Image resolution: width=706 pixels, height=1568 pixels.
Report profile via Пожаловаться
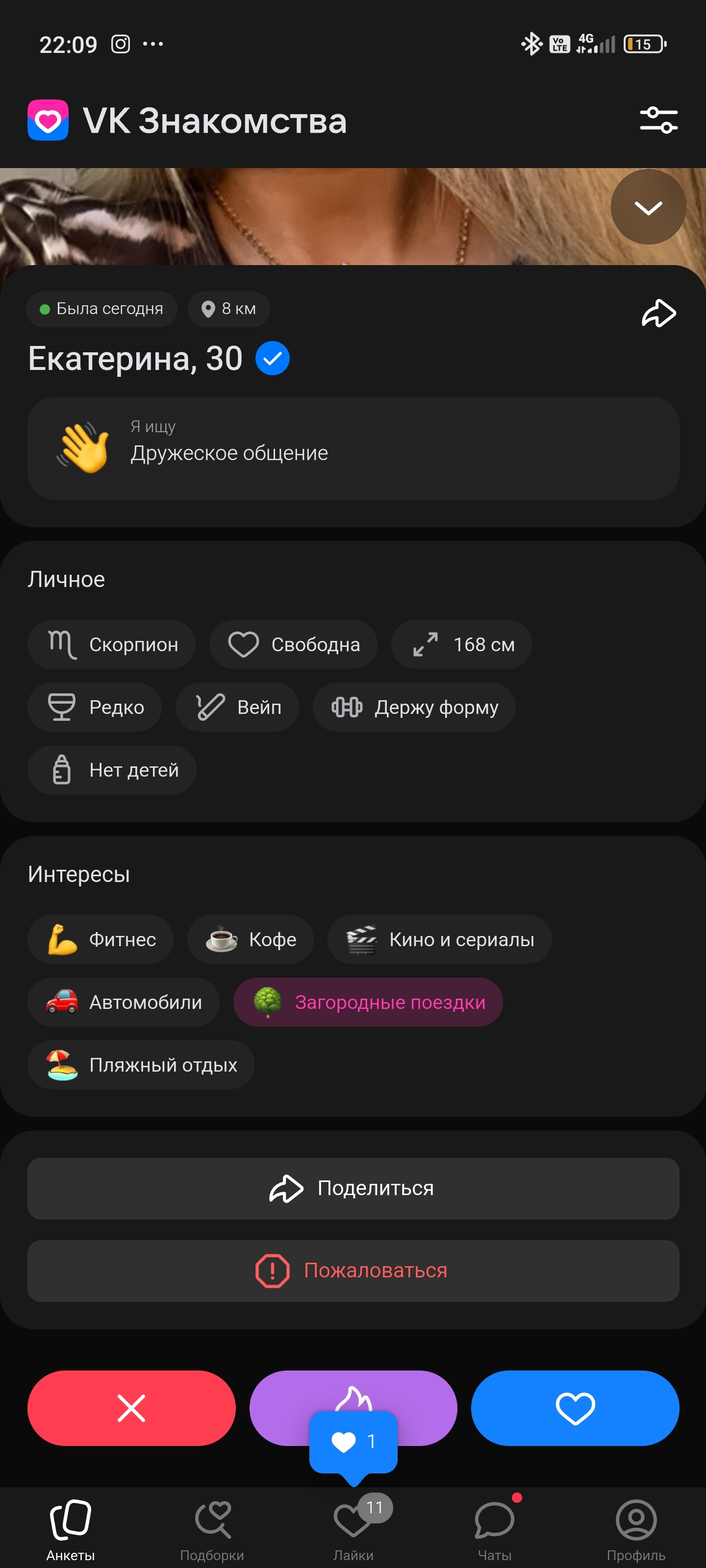(x=353, y=1271)
